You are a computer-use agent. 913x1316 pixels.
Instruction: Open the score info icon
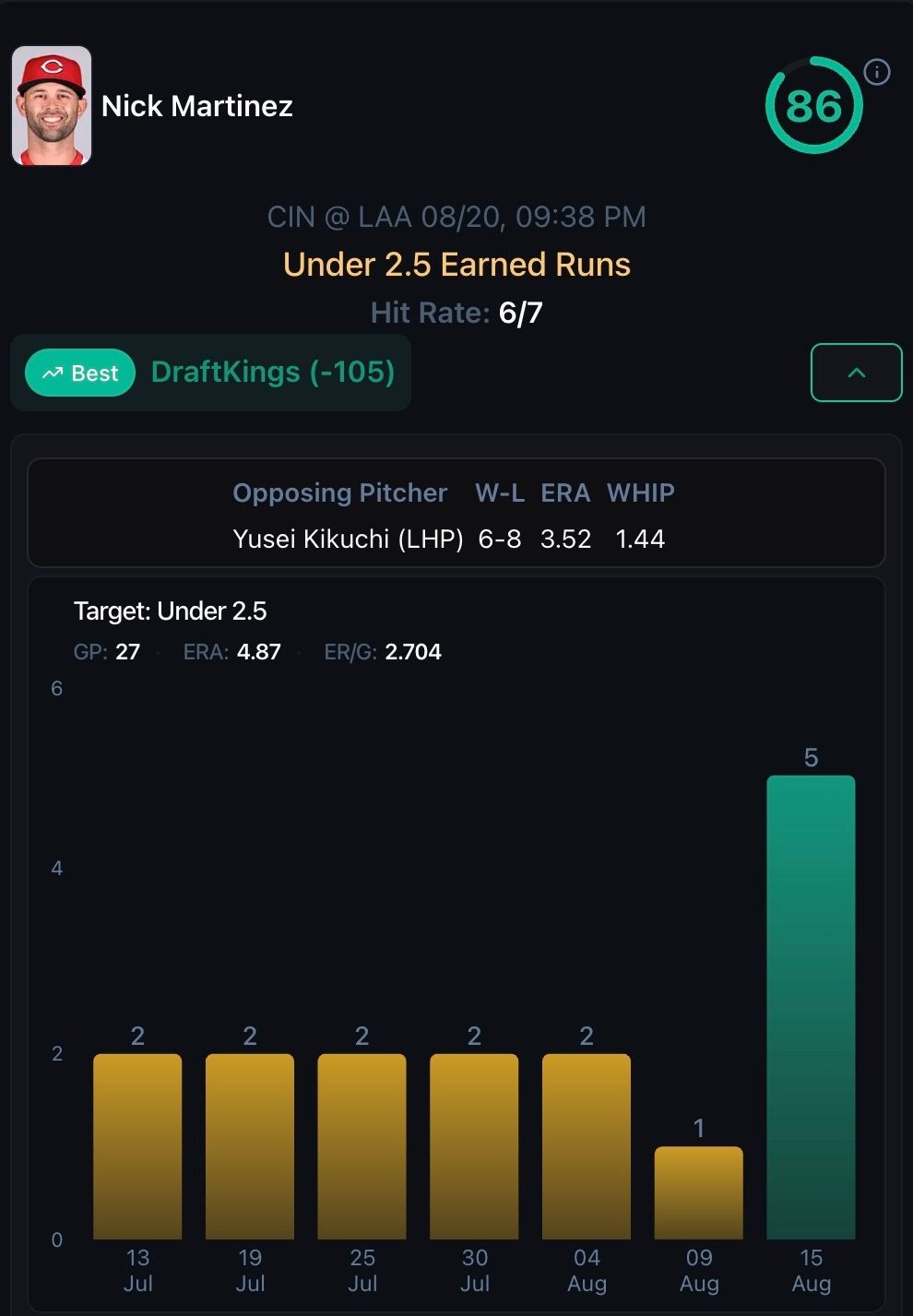coord(877,72)
